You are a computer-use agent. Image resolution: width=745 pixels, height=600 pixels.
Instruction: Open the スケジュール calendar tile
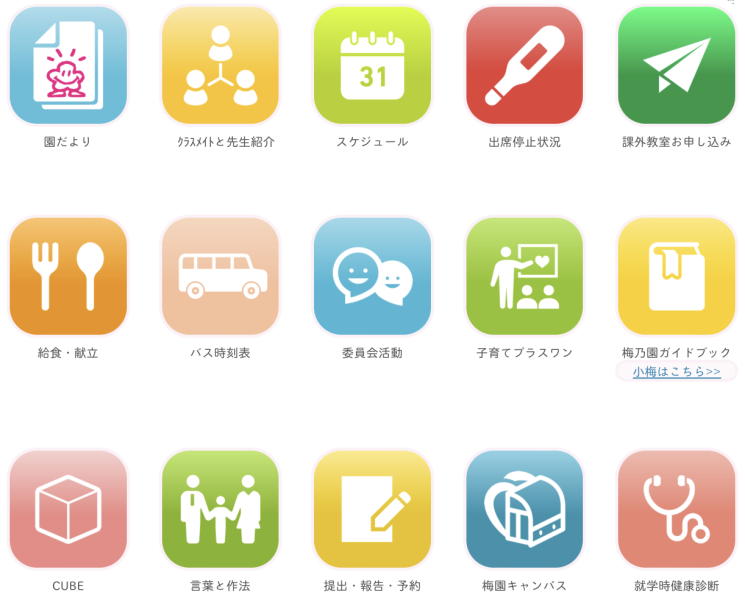(372, 66)
